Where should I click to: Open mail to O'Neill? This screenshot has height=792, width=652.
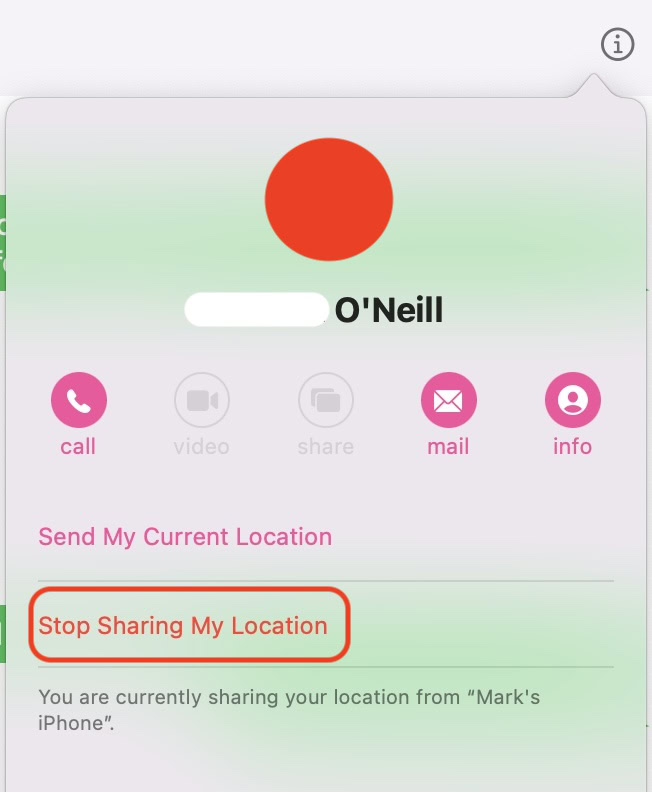pos(448,400)
